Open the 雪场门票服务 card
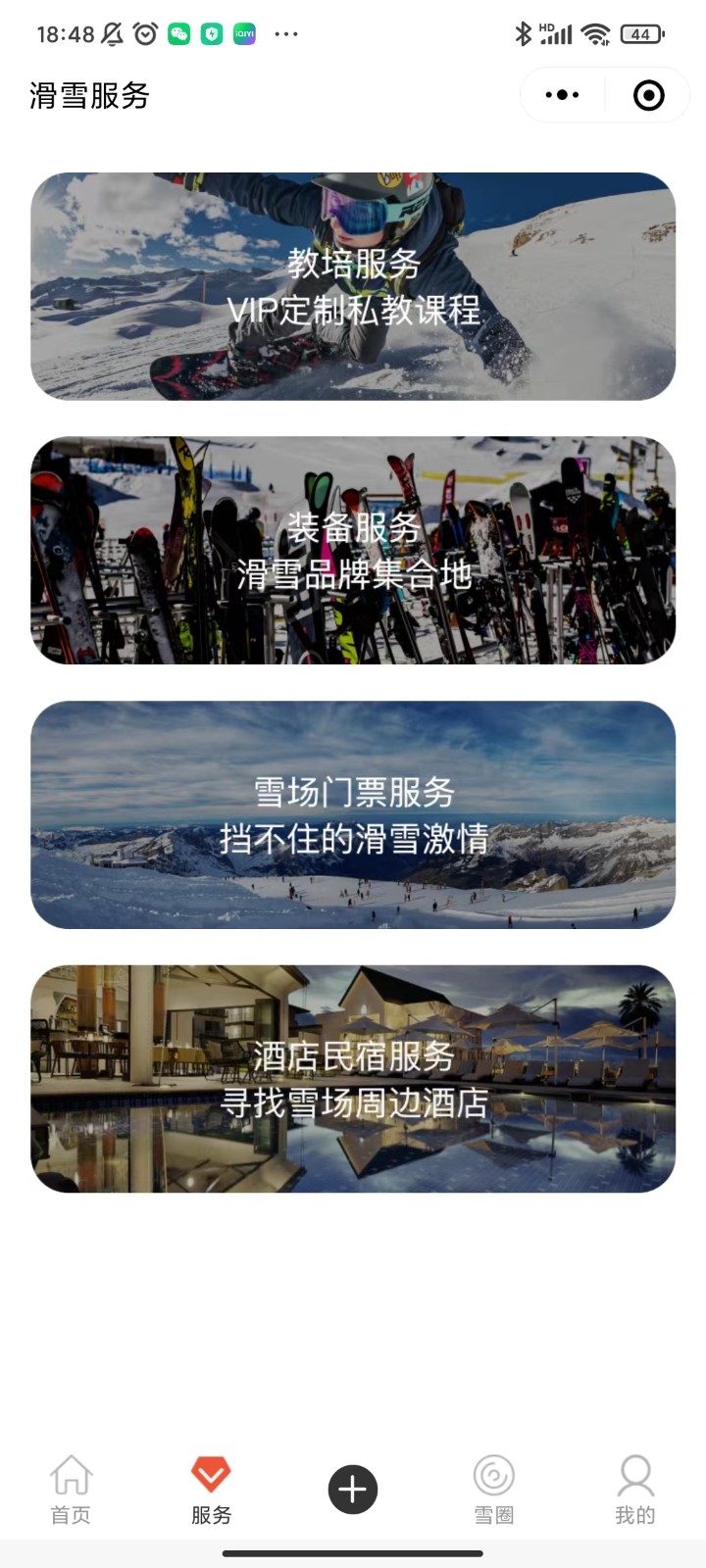 pos(353,814)
